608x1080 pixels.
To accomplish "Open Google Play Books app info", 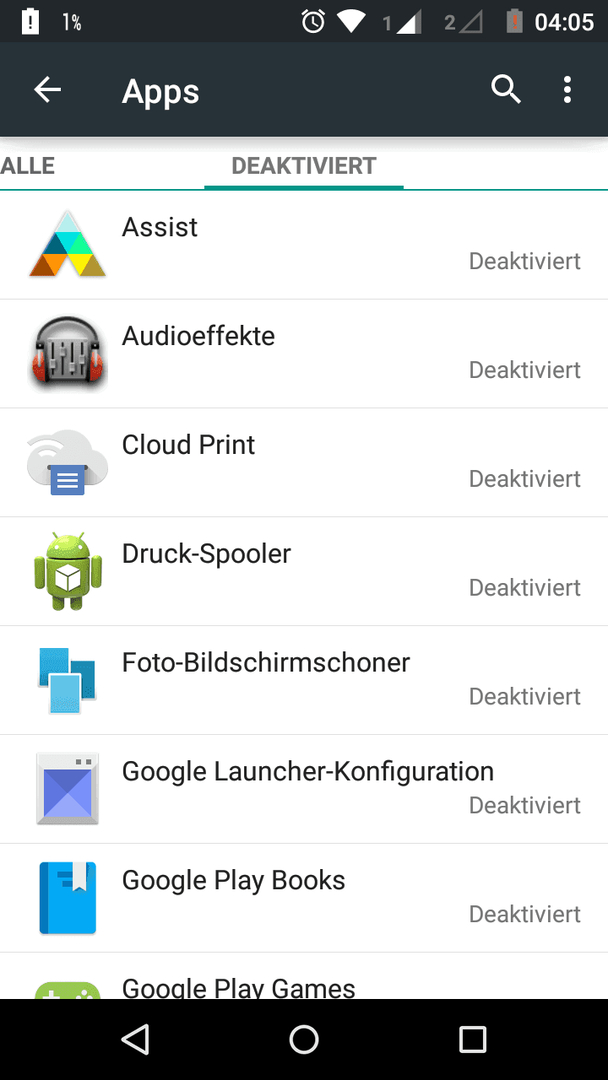I will point(304,898).
